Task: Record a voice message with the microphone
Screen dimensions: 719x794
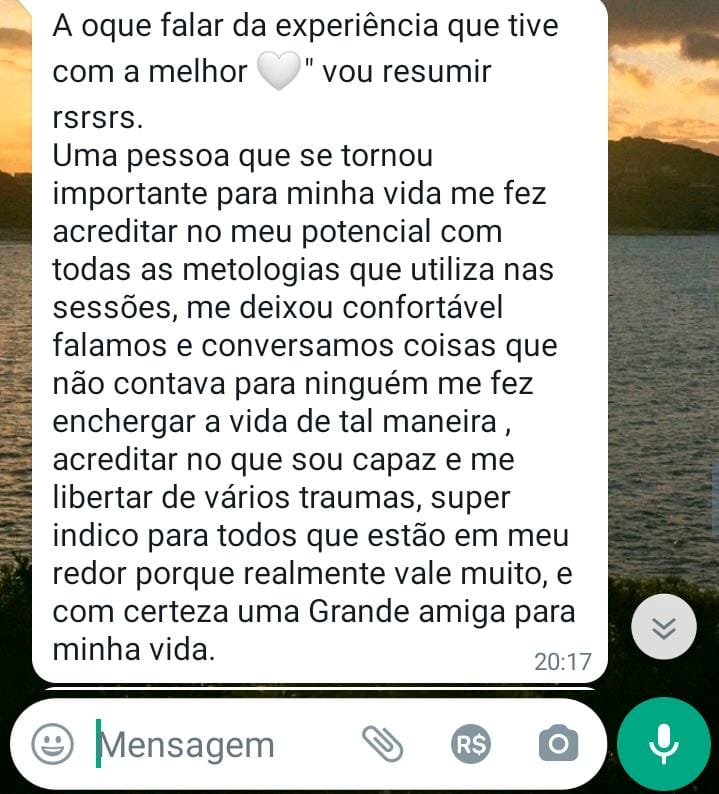Action: (663, 742)
